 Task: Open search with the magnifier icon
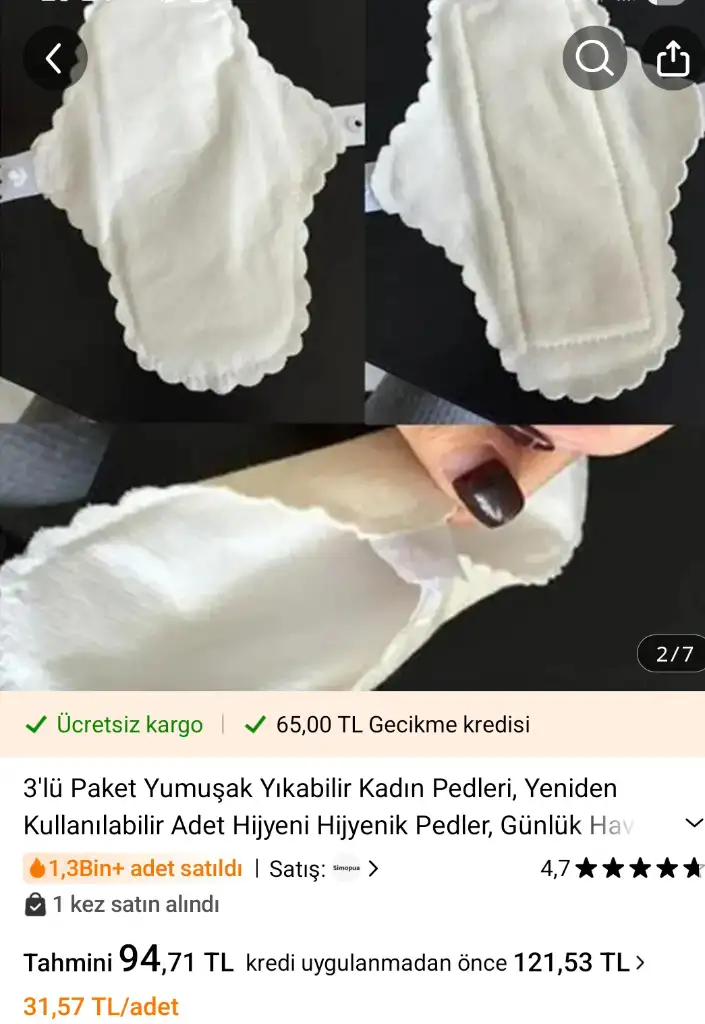click(594, 59)
